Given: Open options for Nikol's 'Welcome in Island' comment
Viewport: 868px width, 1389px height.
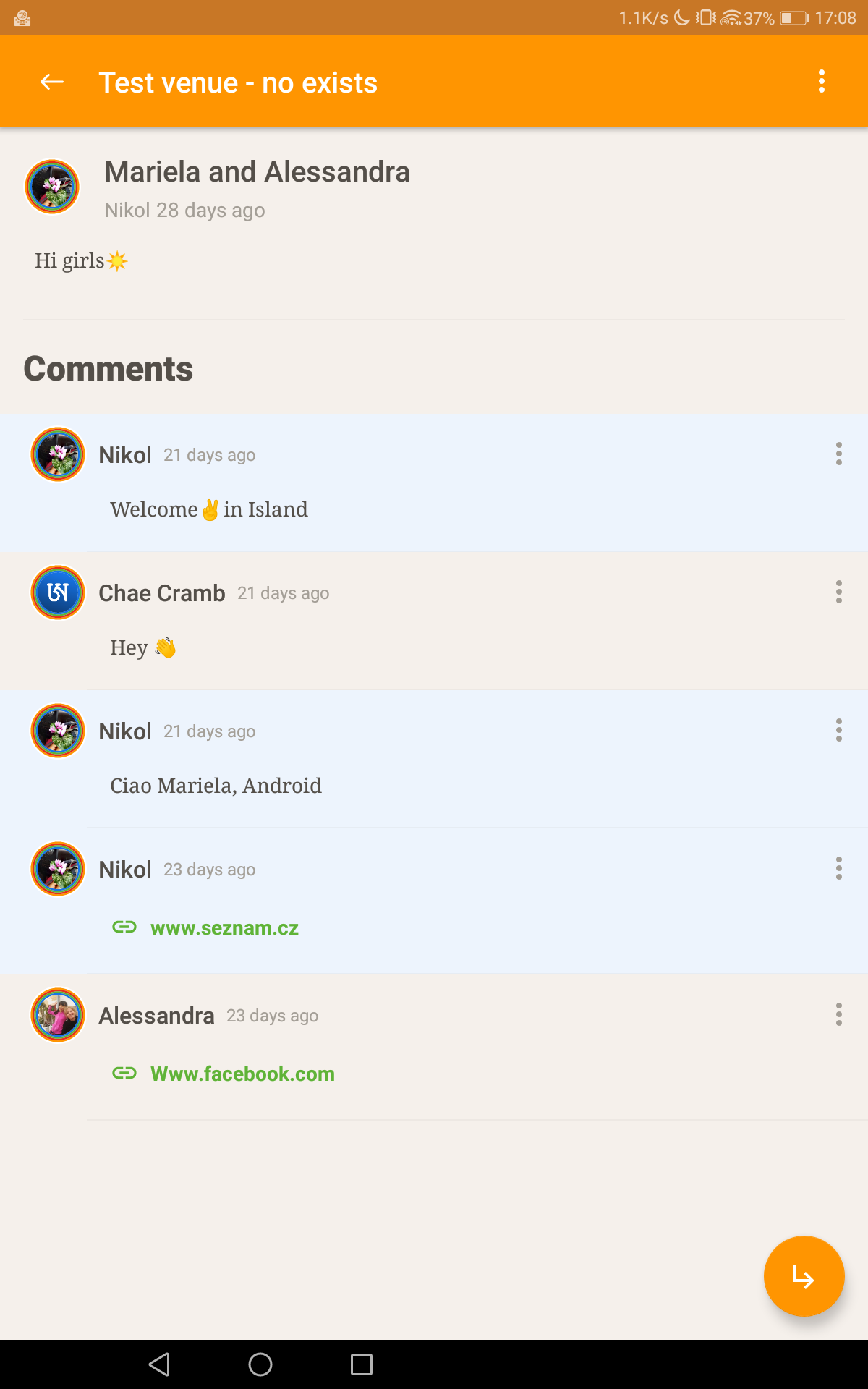Looking at the screenshot, I should (838, 454).
